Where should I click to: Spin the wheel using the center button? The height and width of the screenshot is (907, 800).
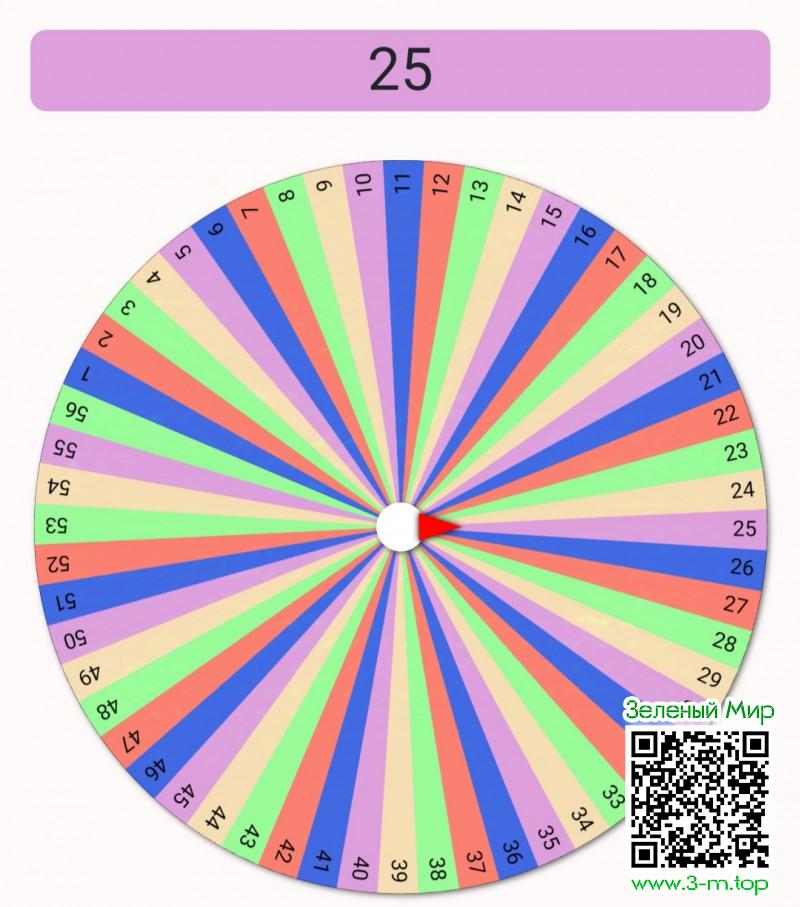click(x=399, y=527)
